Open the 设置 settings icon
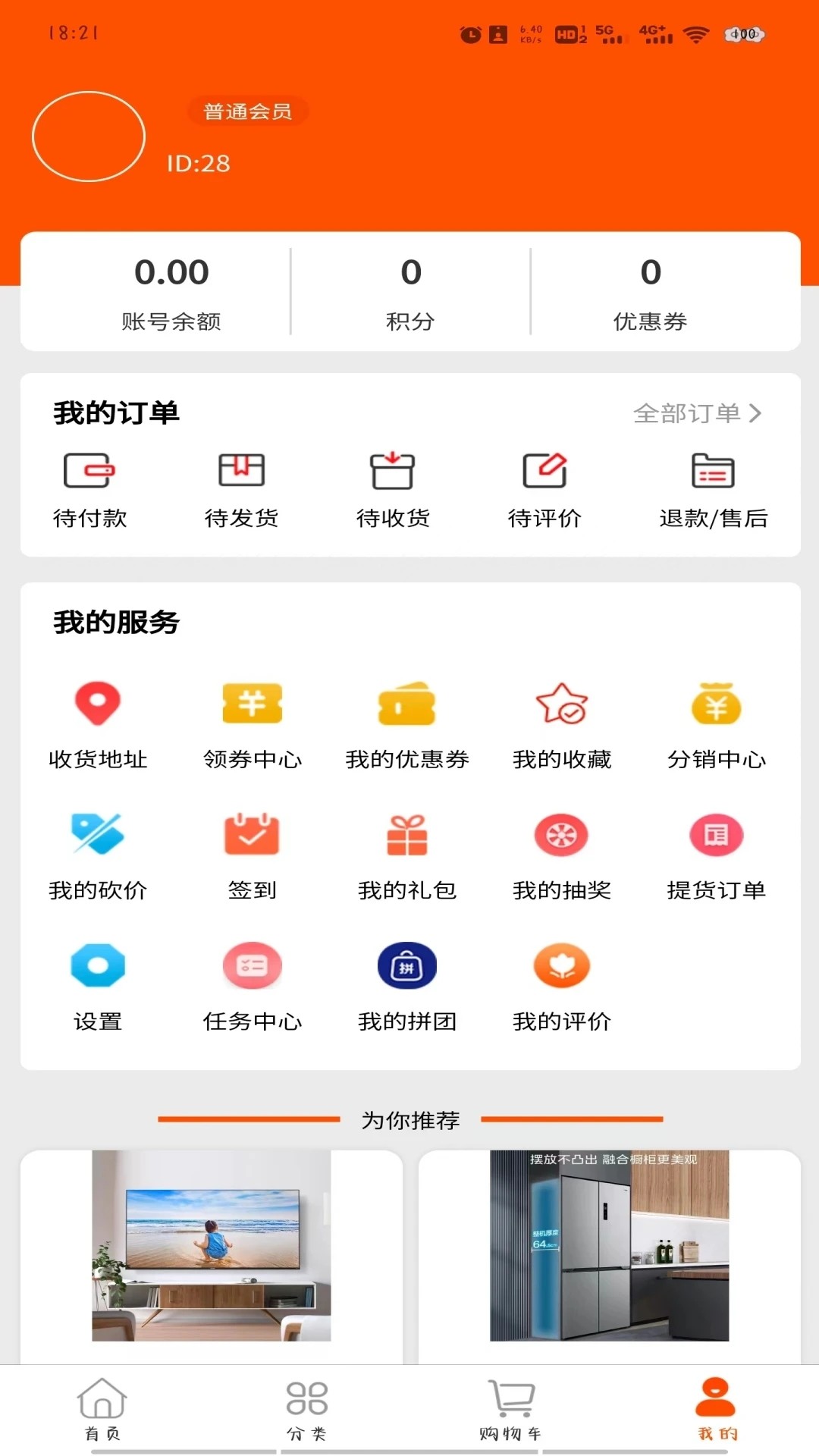Screen dimensions: 819x1456 coord(98,965)
